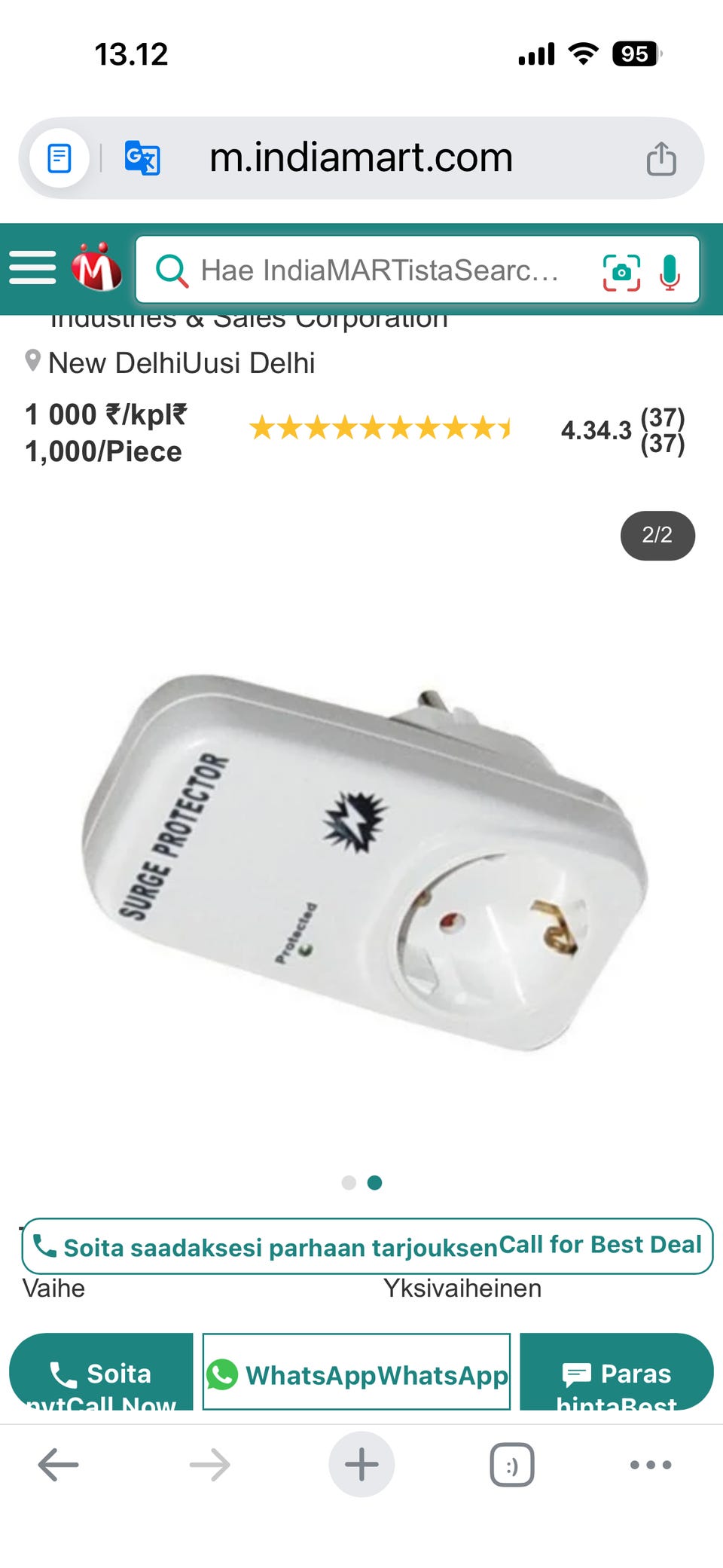This screenshot has width=723, height=1568.
Task: Tap the IndiaMART search field
Action: tap(377, 270)
